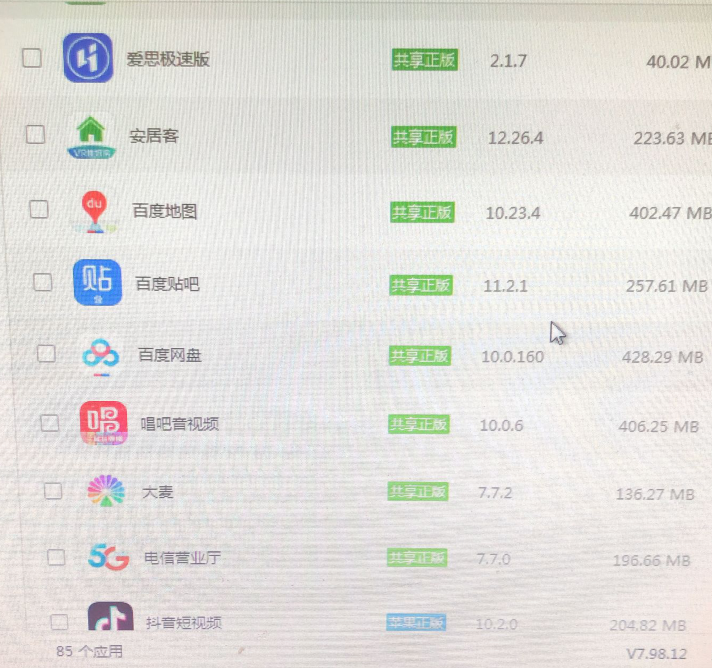
Task: Check the box for 爱思极速版
Action: point(32,58)
